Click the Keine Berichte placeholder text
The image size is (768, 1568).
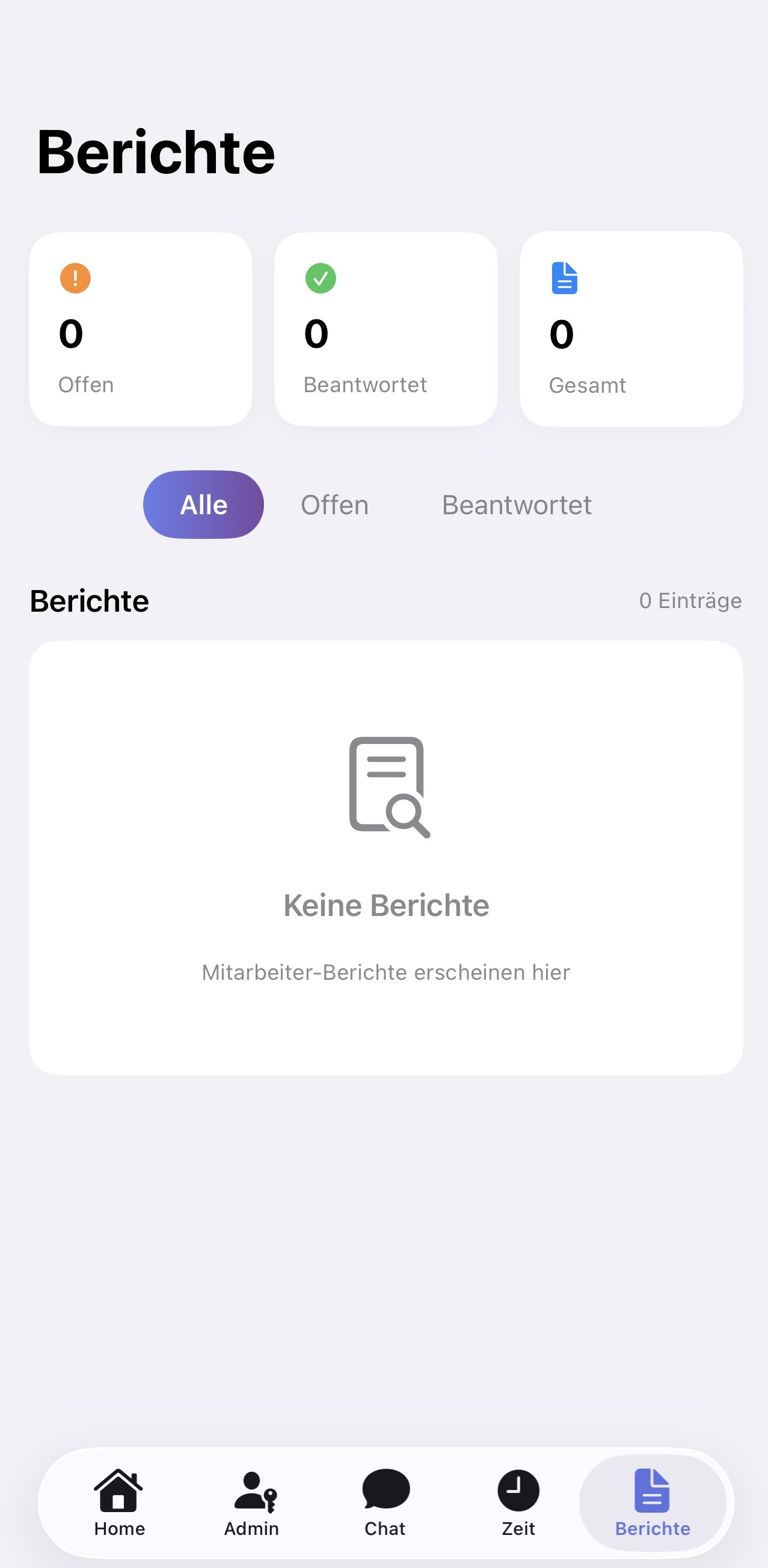click(x=386, y=905)
